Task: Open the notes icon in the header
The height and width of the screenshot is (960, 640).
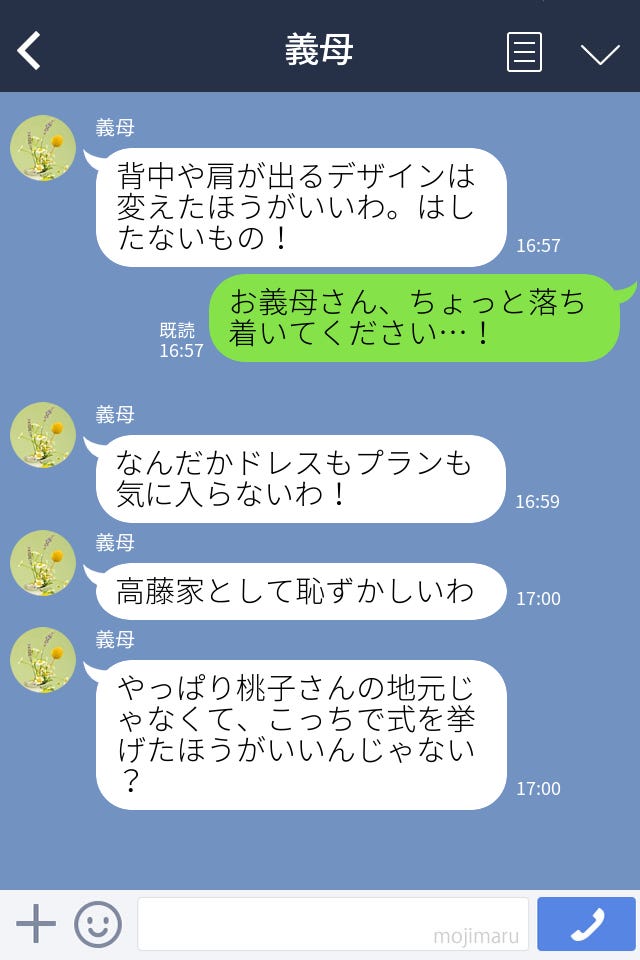Action: click(x=524, y=52)
